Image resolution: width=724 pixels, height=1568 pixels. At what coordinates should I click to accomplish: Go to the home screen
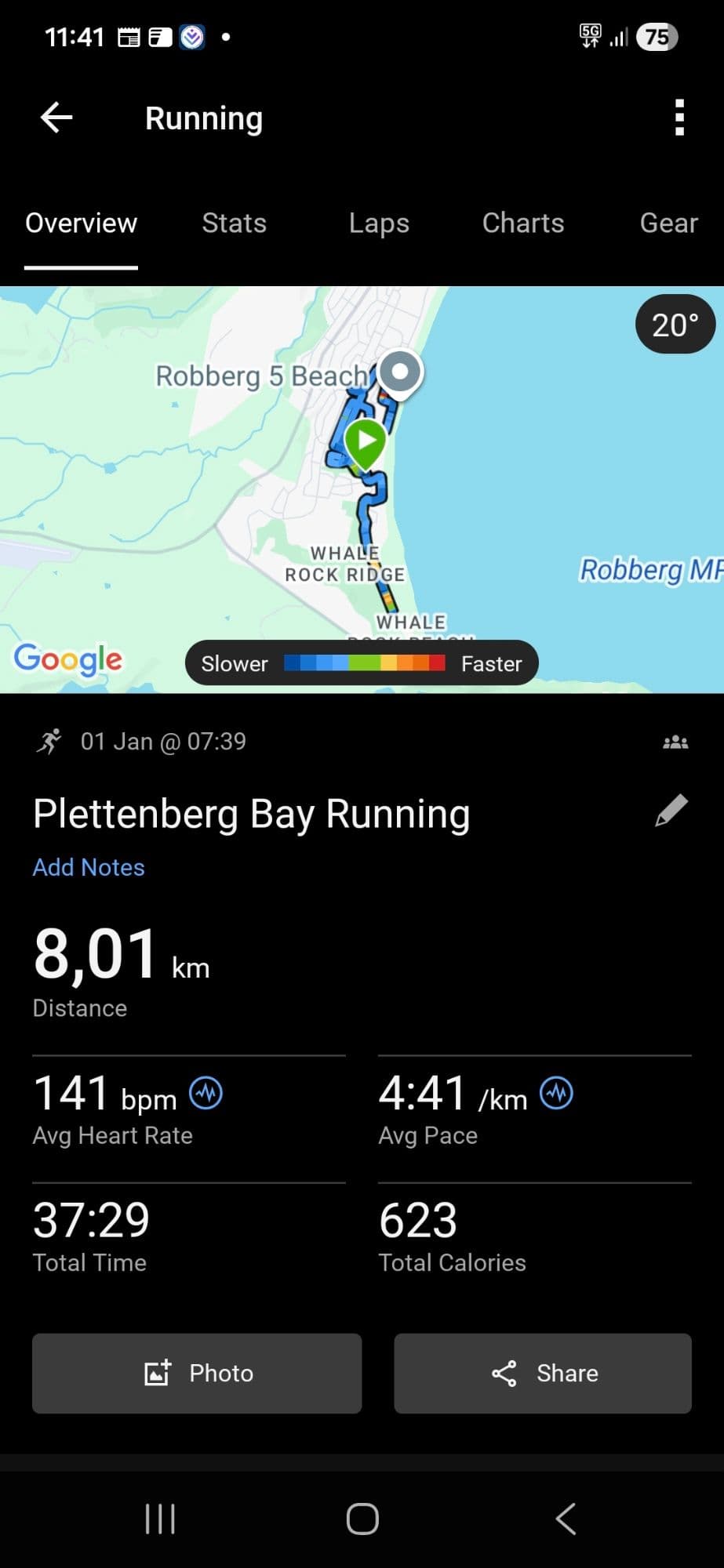(x=362, y=1519)
